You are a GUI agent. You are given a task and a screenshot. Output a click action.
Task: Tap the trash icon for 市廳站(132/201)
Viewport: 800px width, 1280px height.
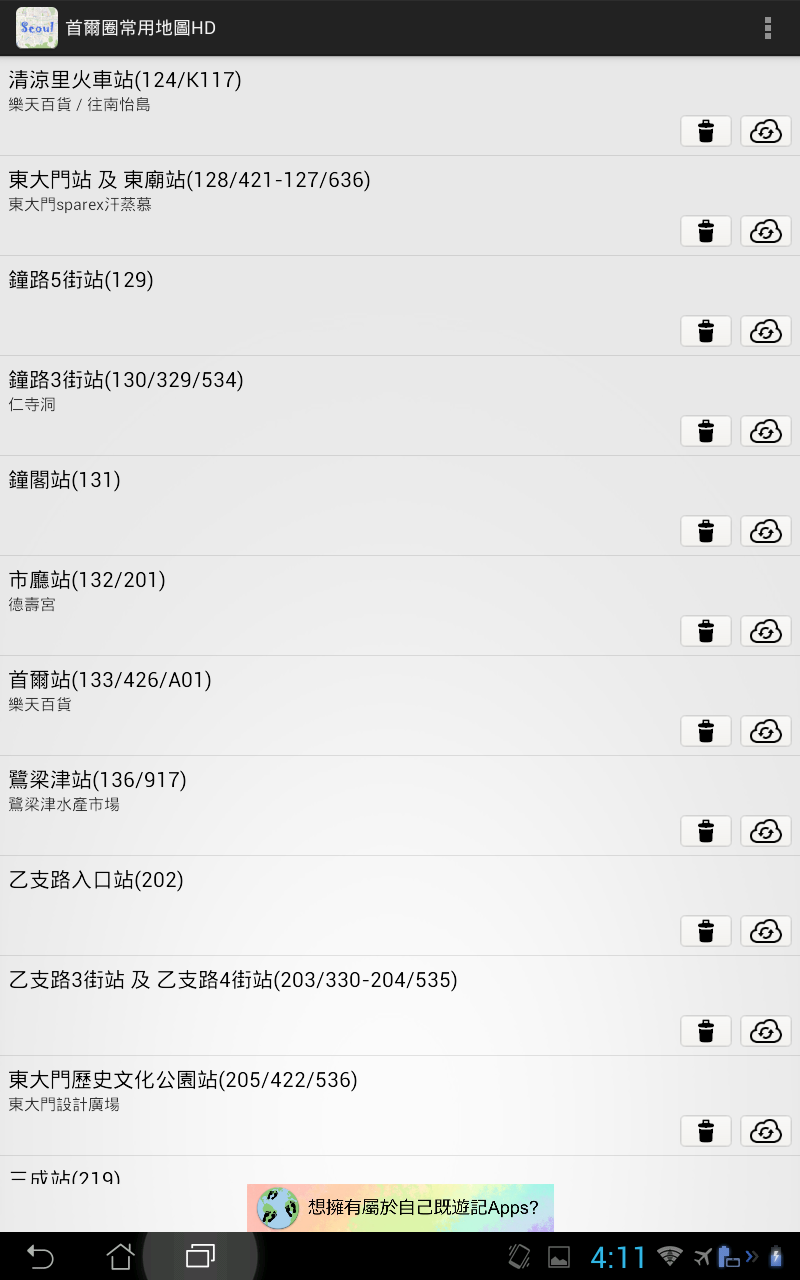(x=706, y=631)
